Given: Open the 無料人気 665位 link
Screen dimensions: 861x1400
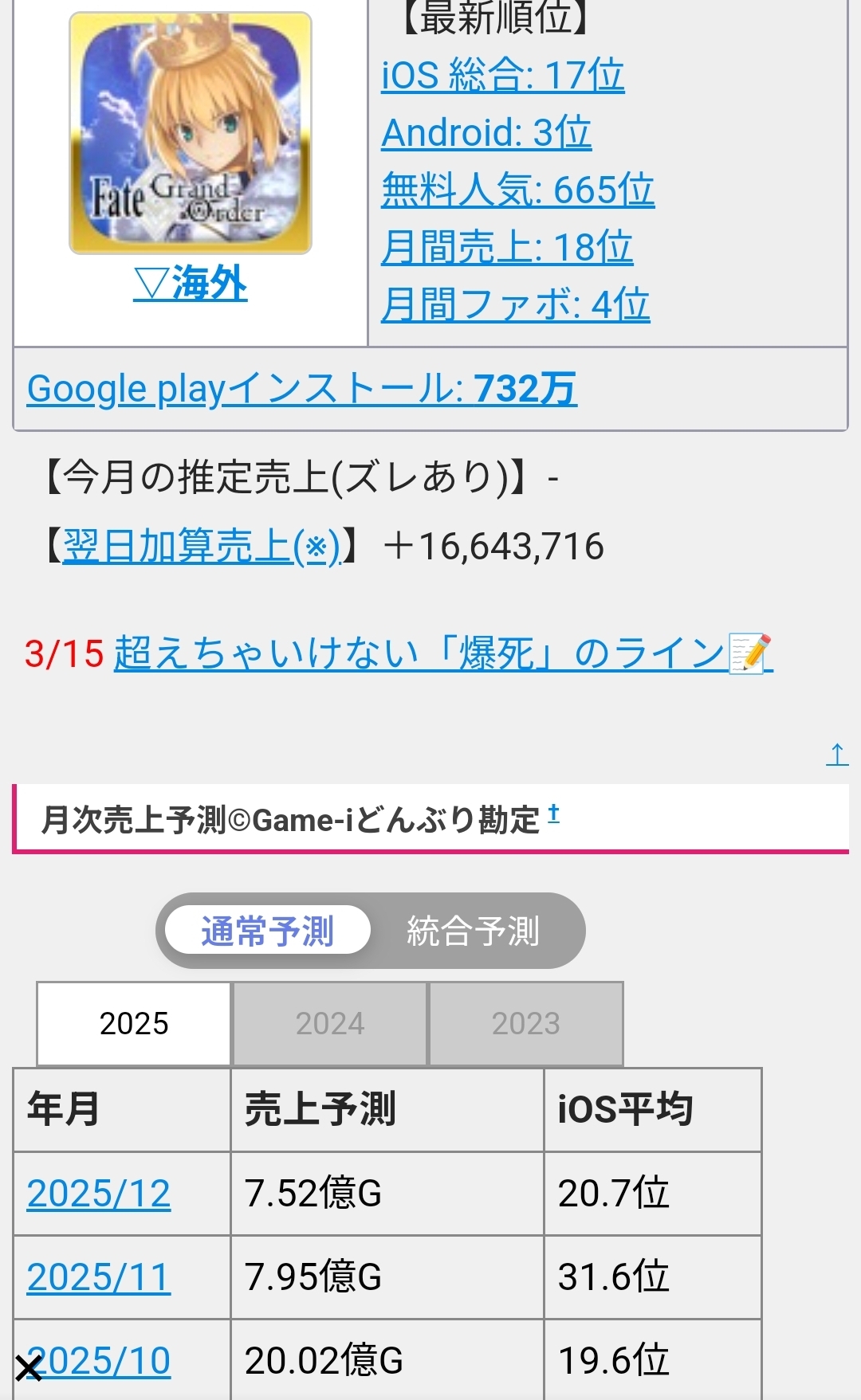Looking at the screenshot, I should pos(517,190).
